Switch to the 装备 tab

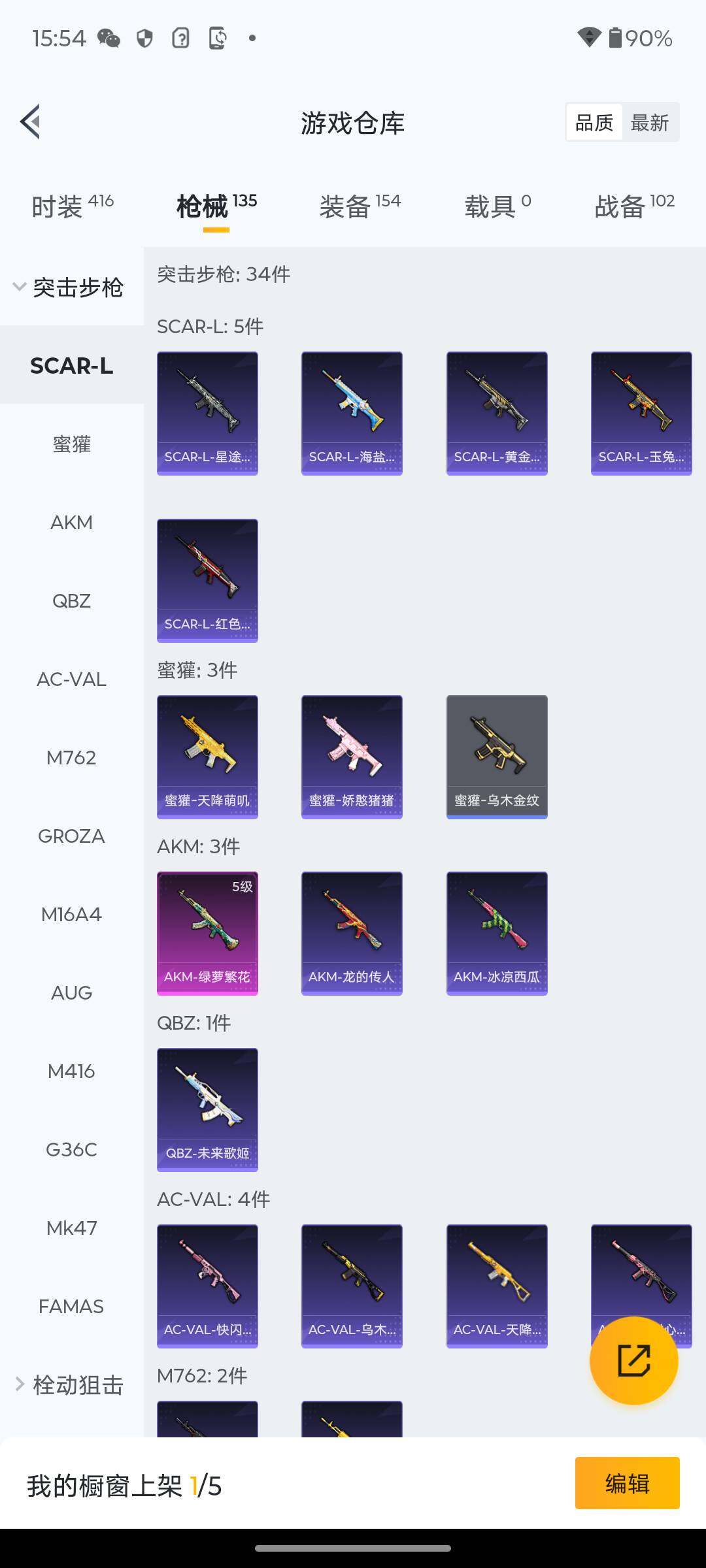[x=360, y=206]
